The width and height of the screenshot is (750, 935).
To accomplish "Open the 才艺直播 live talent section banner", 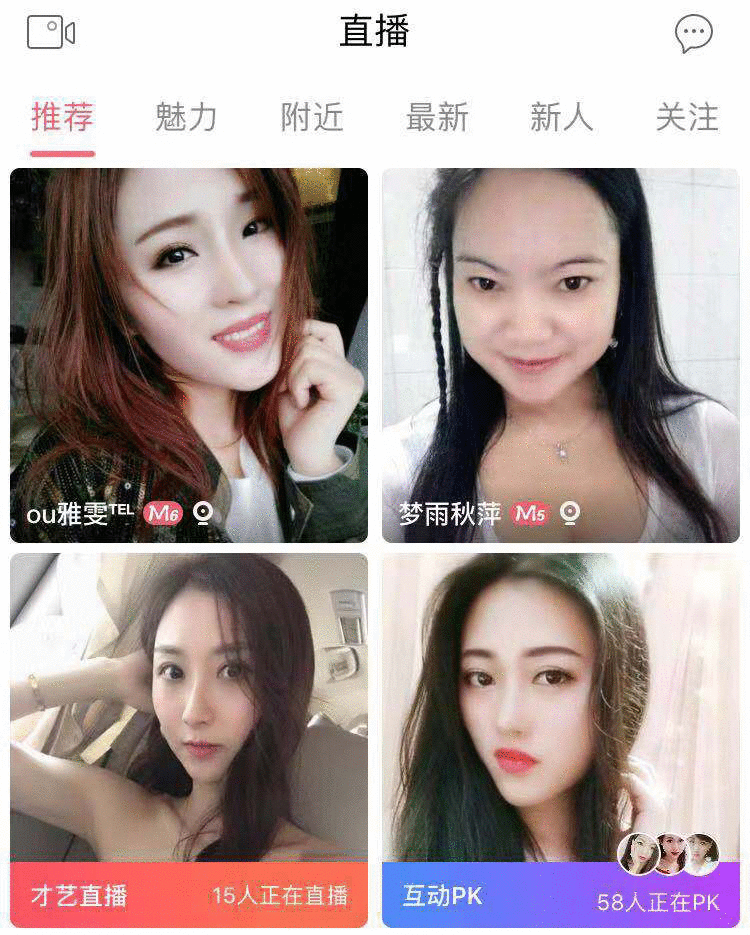I will coord(80,897).
